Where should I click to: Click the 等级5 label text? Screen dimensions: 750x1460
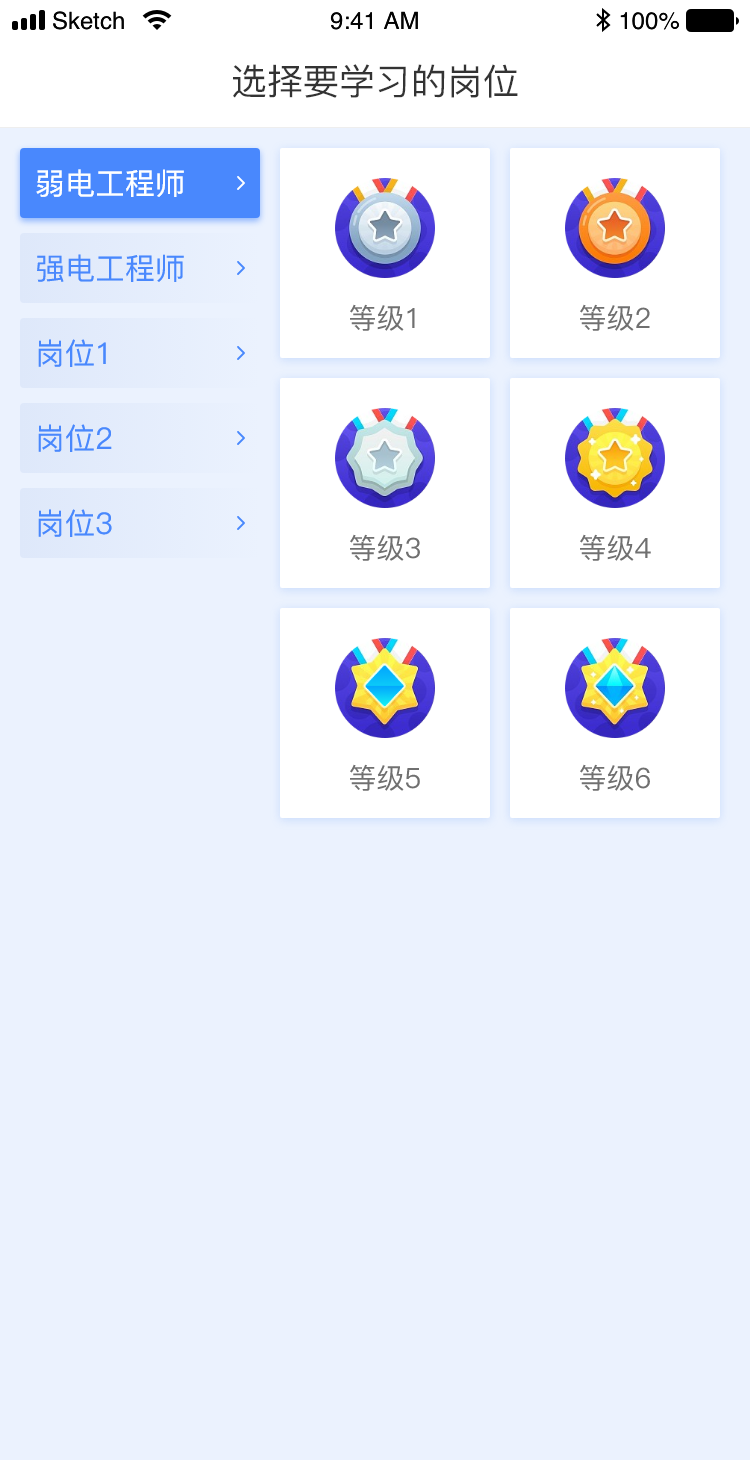click(x=385, y=778)
